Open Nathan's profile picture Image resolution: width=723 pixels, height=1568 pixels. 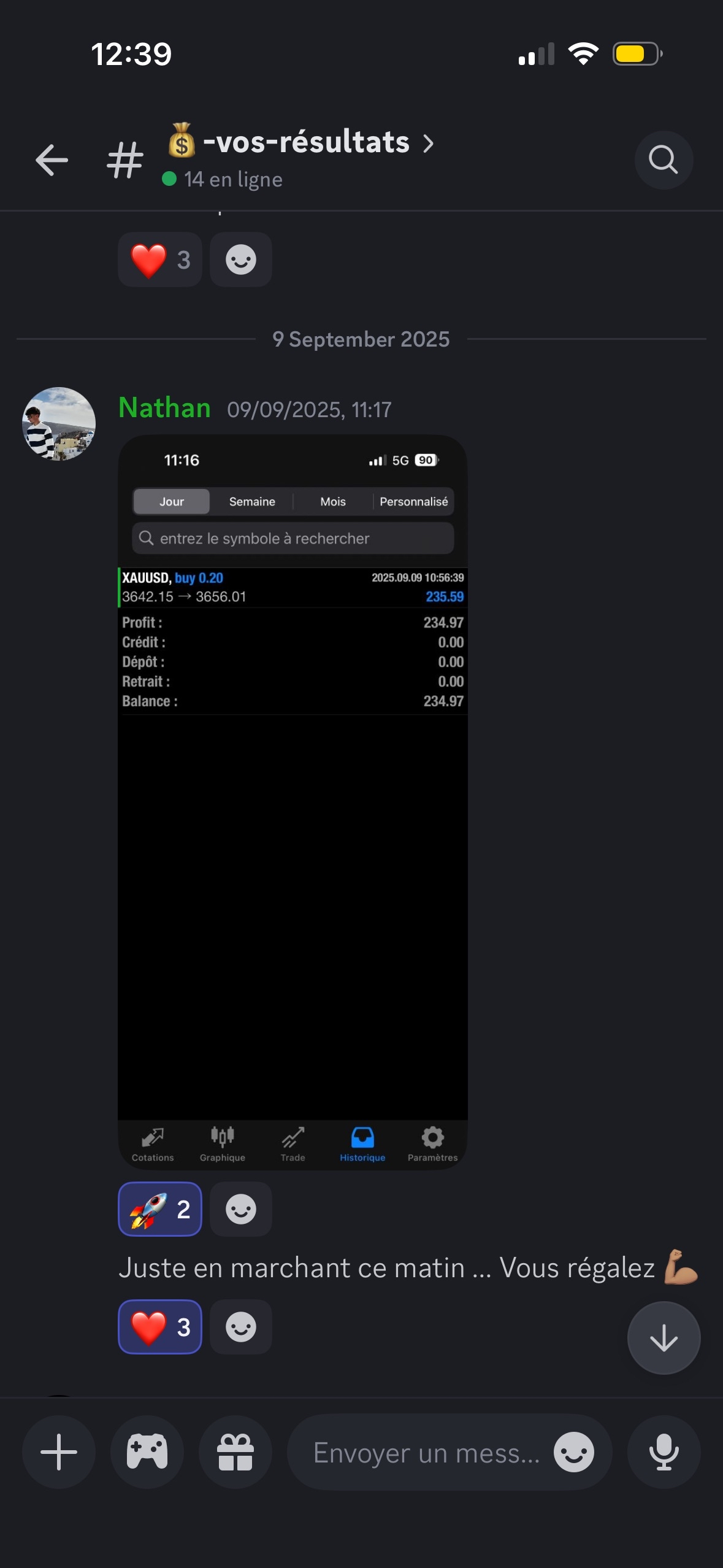pyautogui.click(x=59, y=423)
